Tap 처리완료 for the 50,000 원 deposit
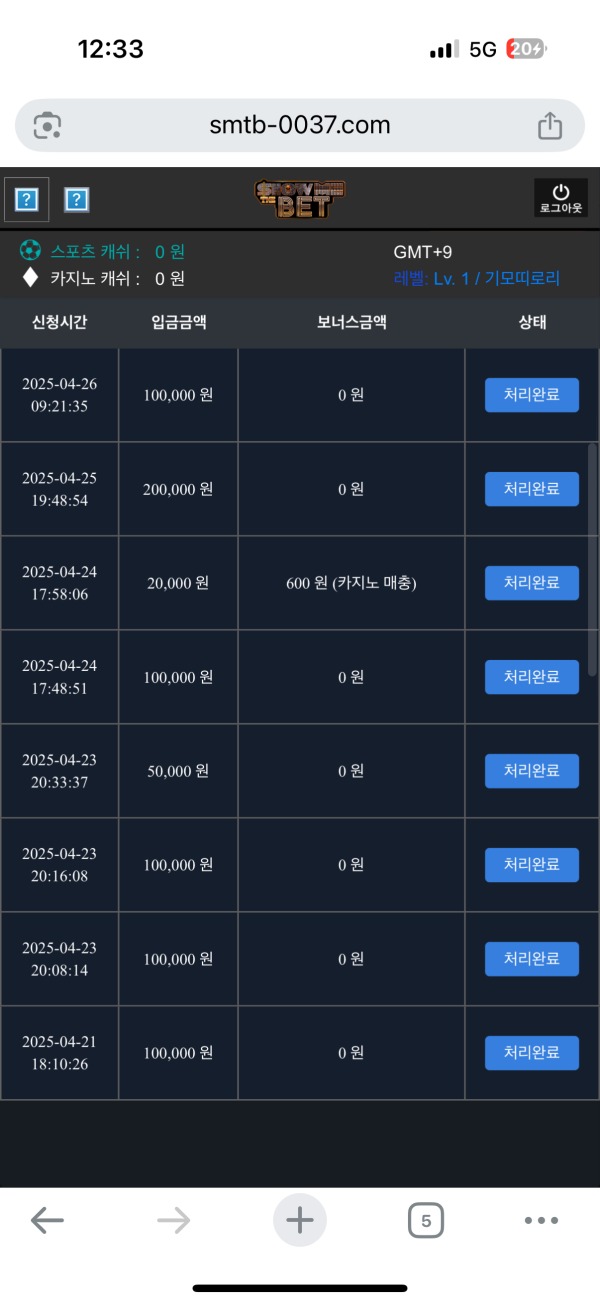Image resolution: width=600 pixels, height=1304 pixels. [532, 771]
